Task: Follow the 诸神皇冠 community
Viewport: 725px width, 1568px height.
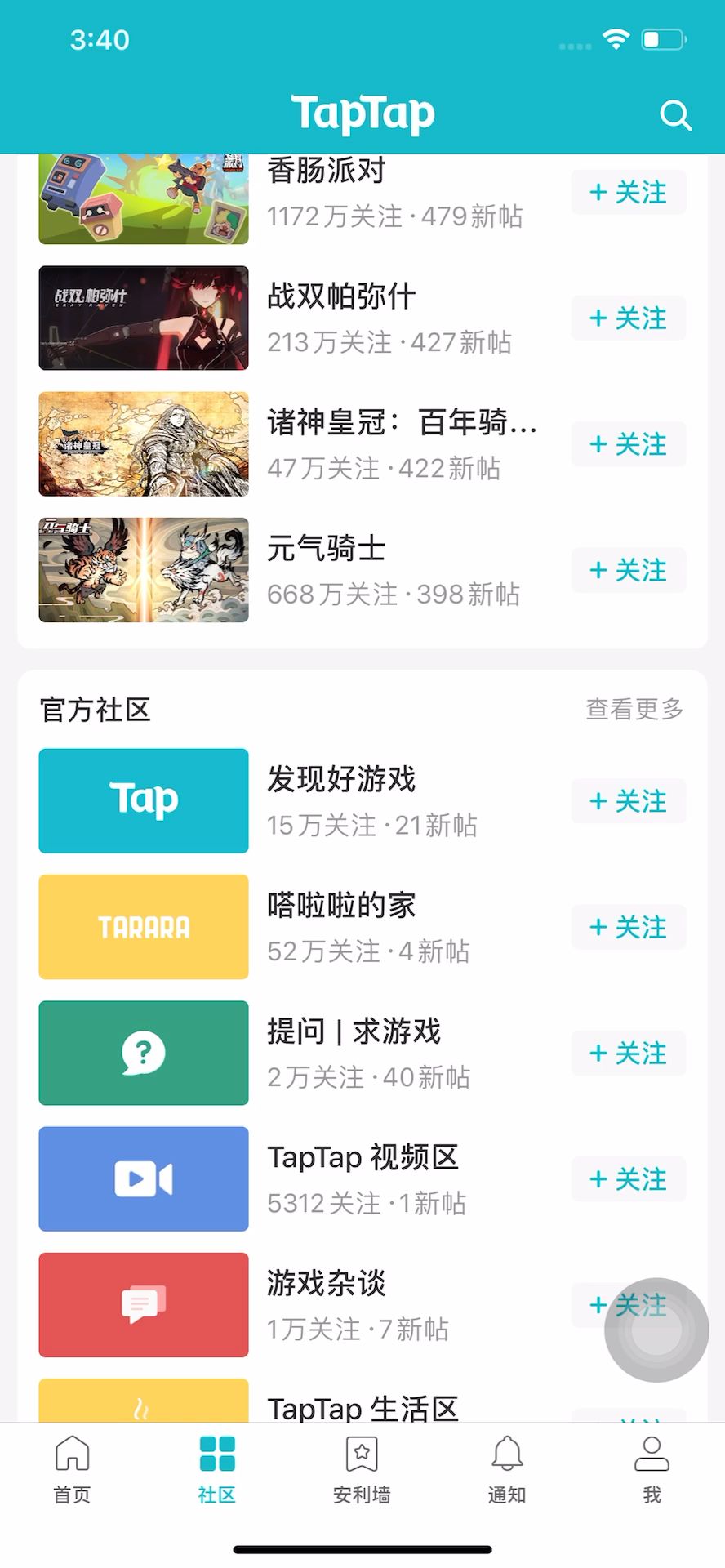Action: [628, 444]
